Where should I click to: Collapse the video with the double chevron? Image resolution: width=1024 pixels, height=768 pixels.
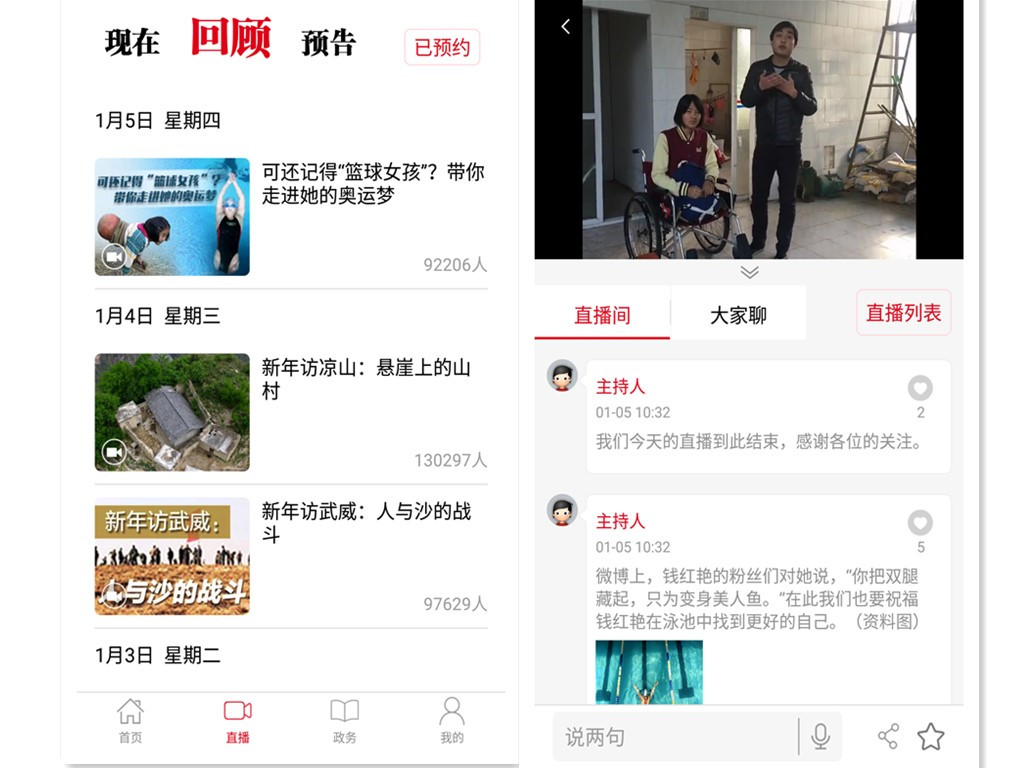click(x=749, y=272)
